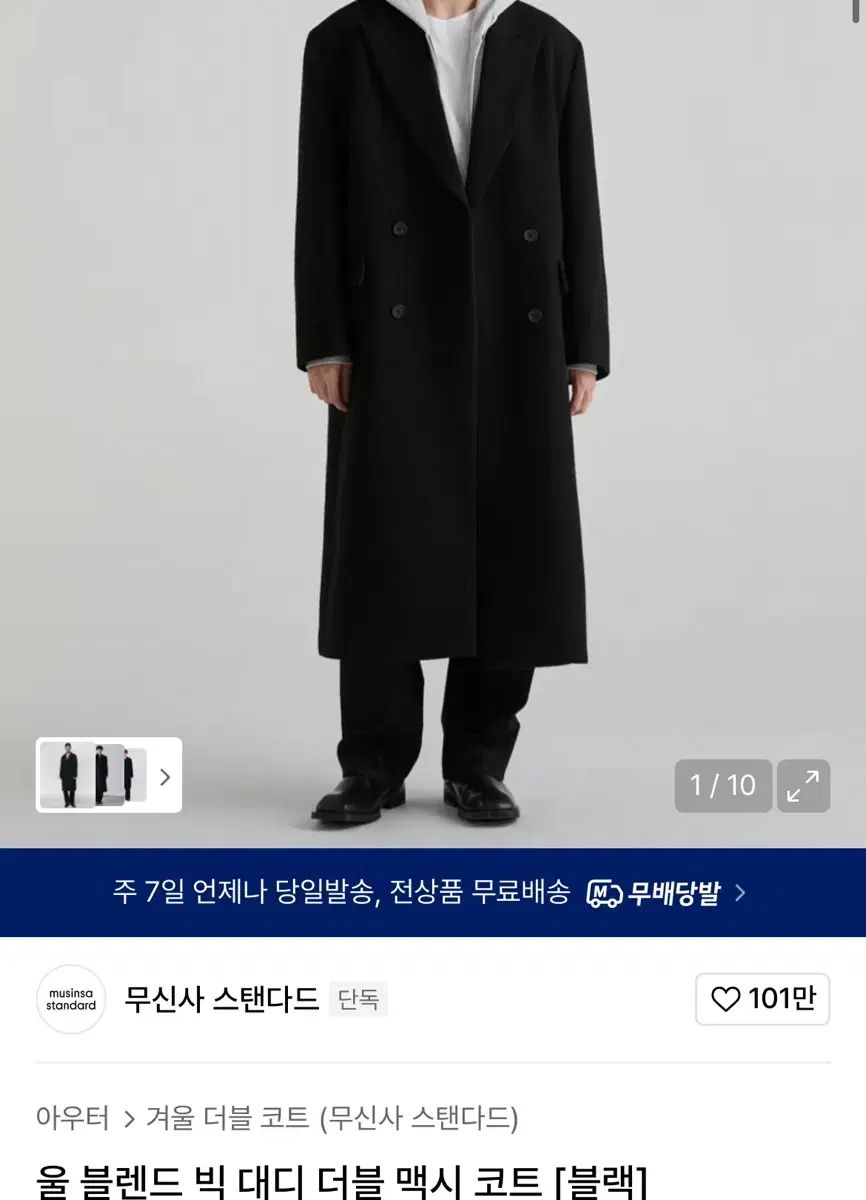Open the image thumbnails preview strip
This screenshot has width=866, height=1200.
pyautogui.click(x=109, y=775)
